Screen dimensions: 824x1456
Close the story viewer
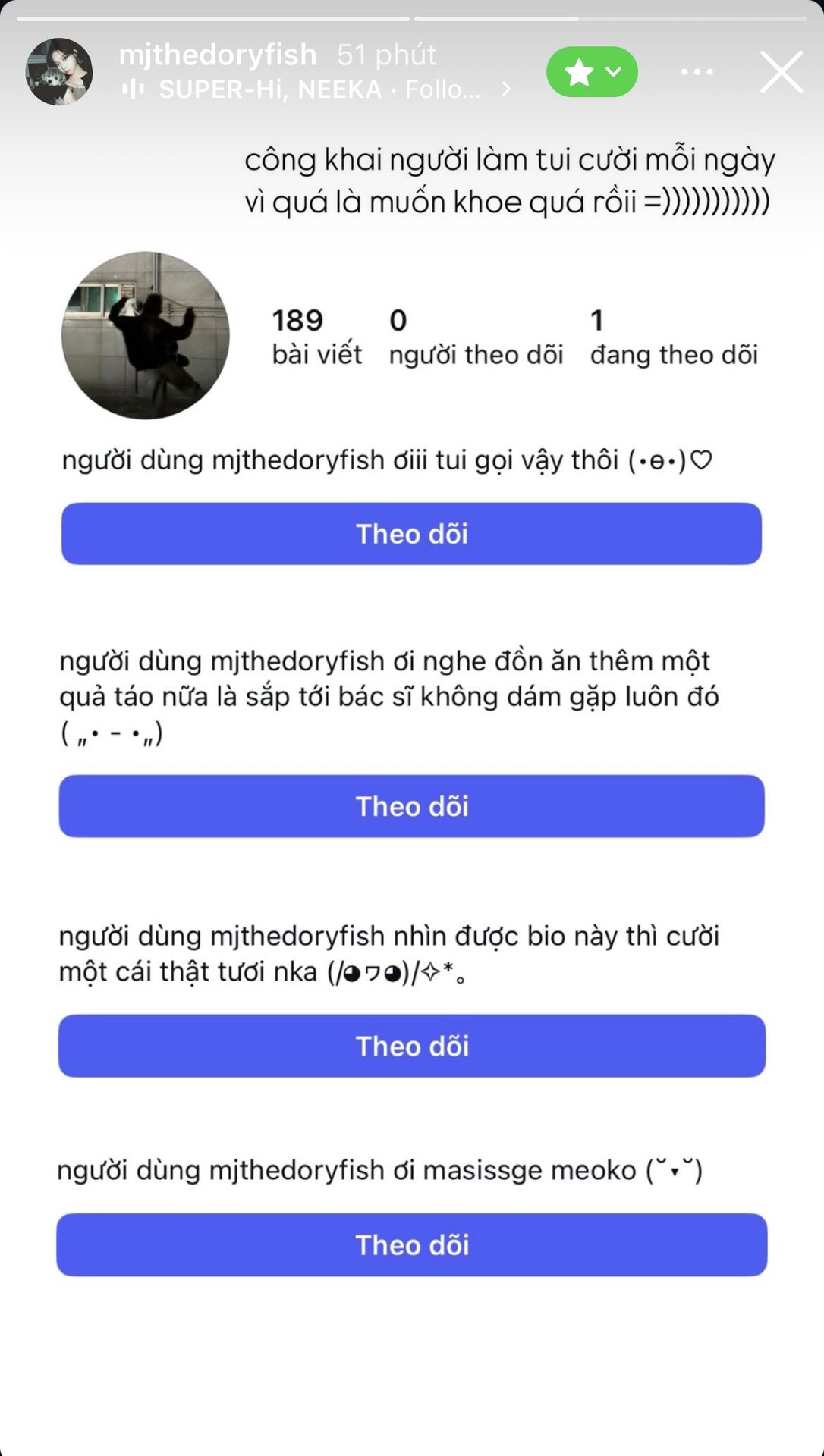coord(782,72)
